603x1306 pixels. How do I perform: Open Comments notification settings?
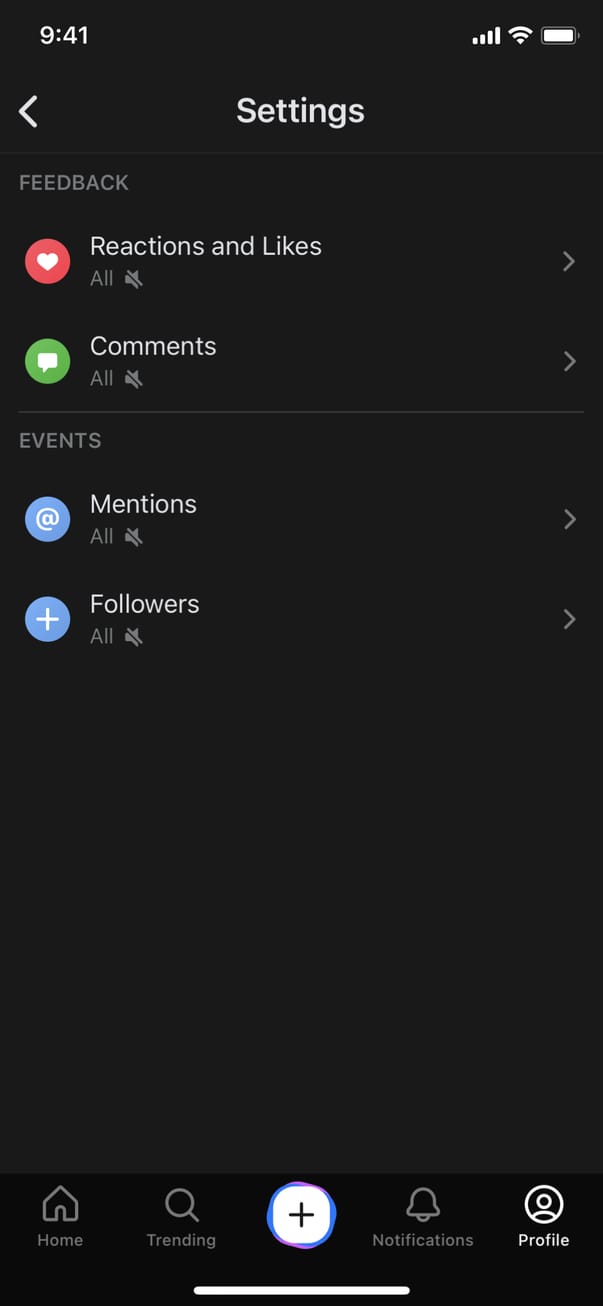(x=300, y=361)
